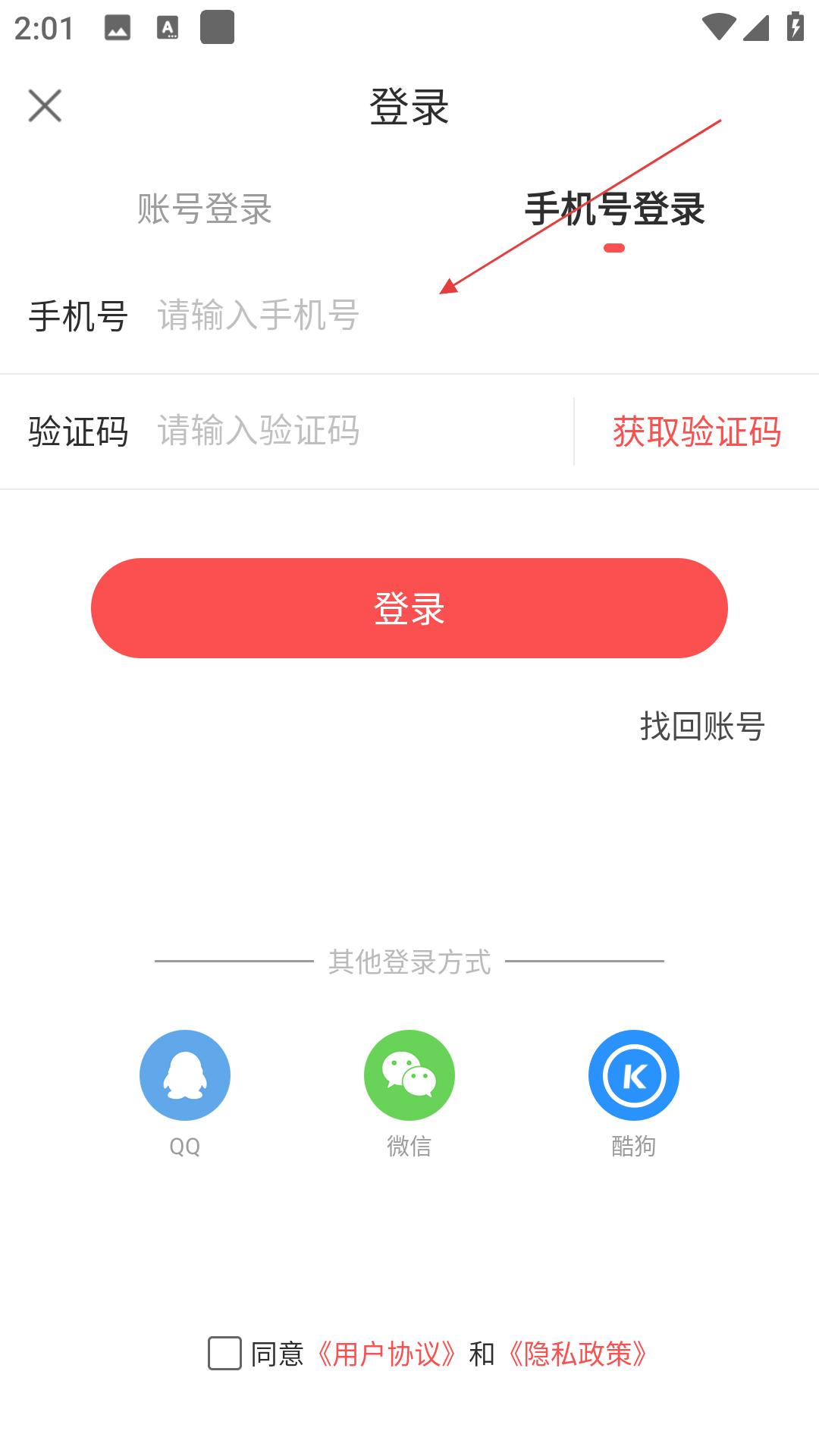Switch to 账号登录 tab
Viewport: 819px width, 1456px height.
(205, 209)
